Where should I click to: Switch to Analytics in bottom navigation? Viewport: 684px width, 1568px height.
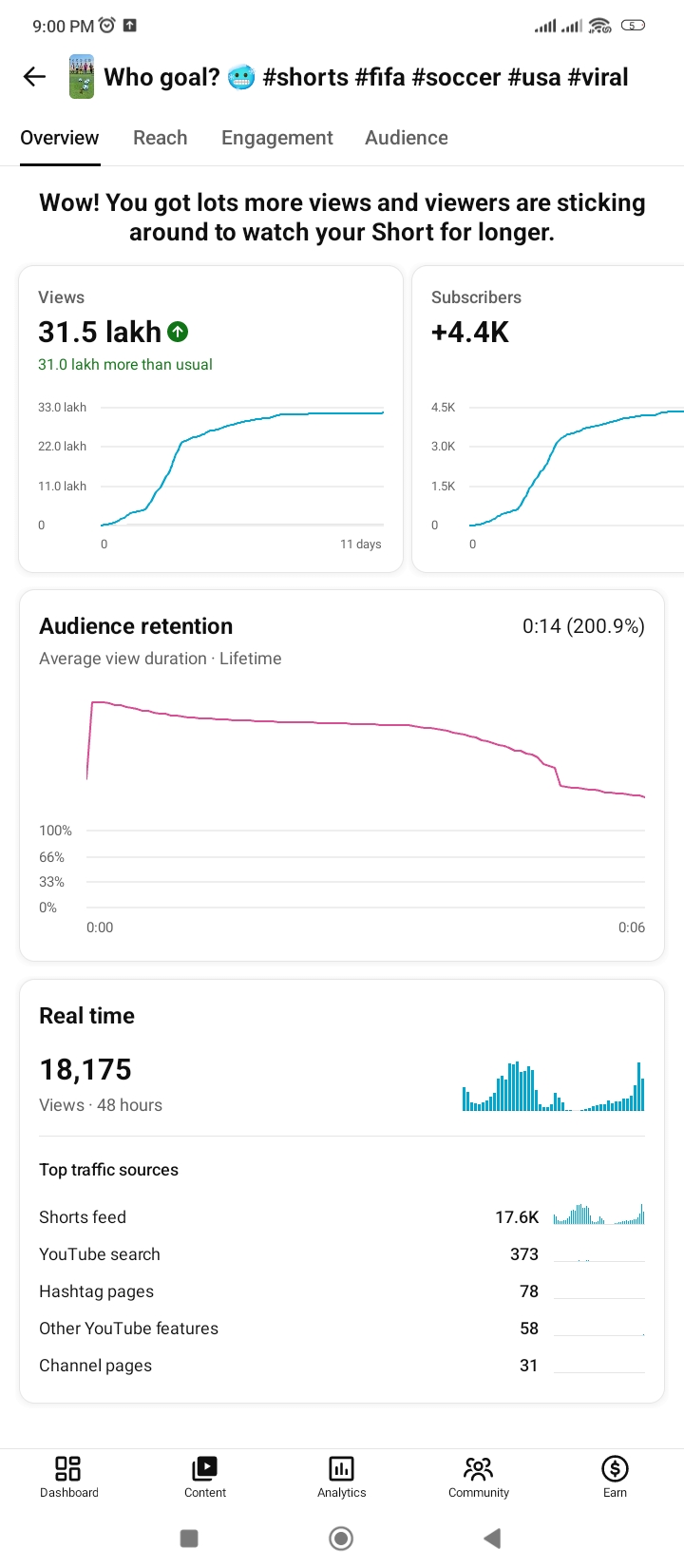(x=342, y=1477)
